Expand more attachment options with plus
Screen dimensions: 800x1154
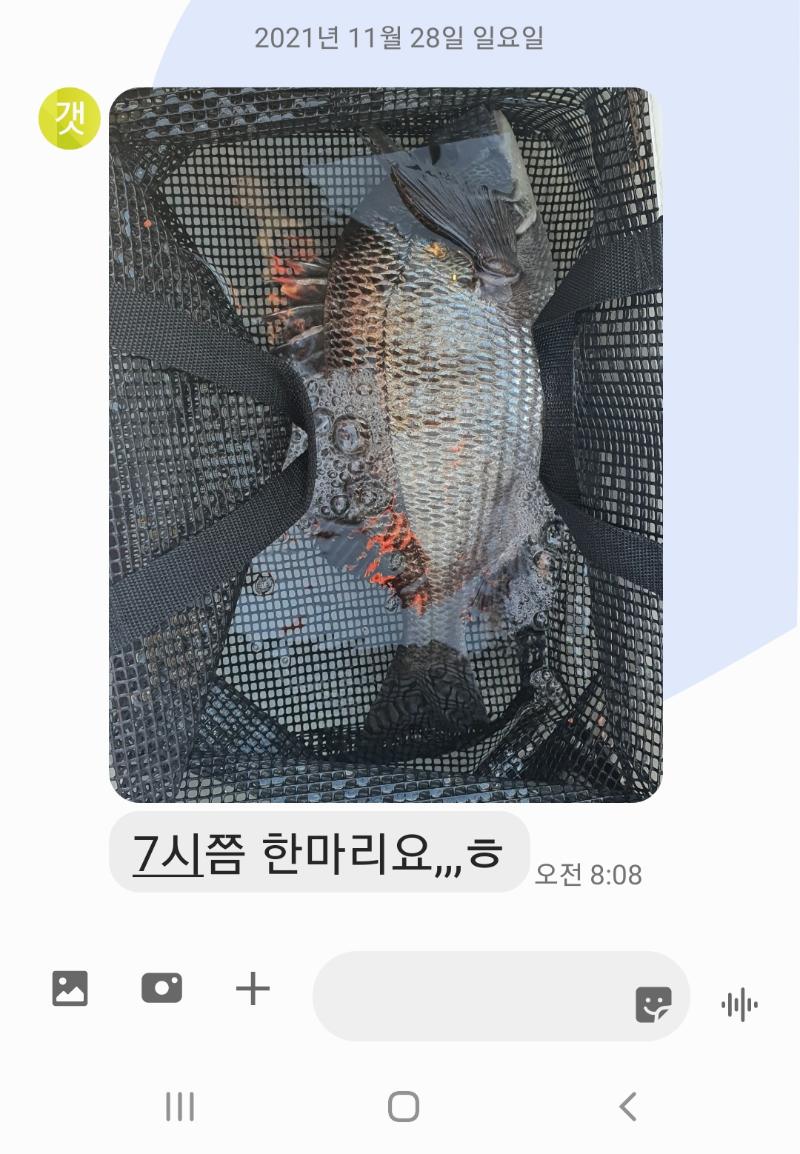point(253,989)
